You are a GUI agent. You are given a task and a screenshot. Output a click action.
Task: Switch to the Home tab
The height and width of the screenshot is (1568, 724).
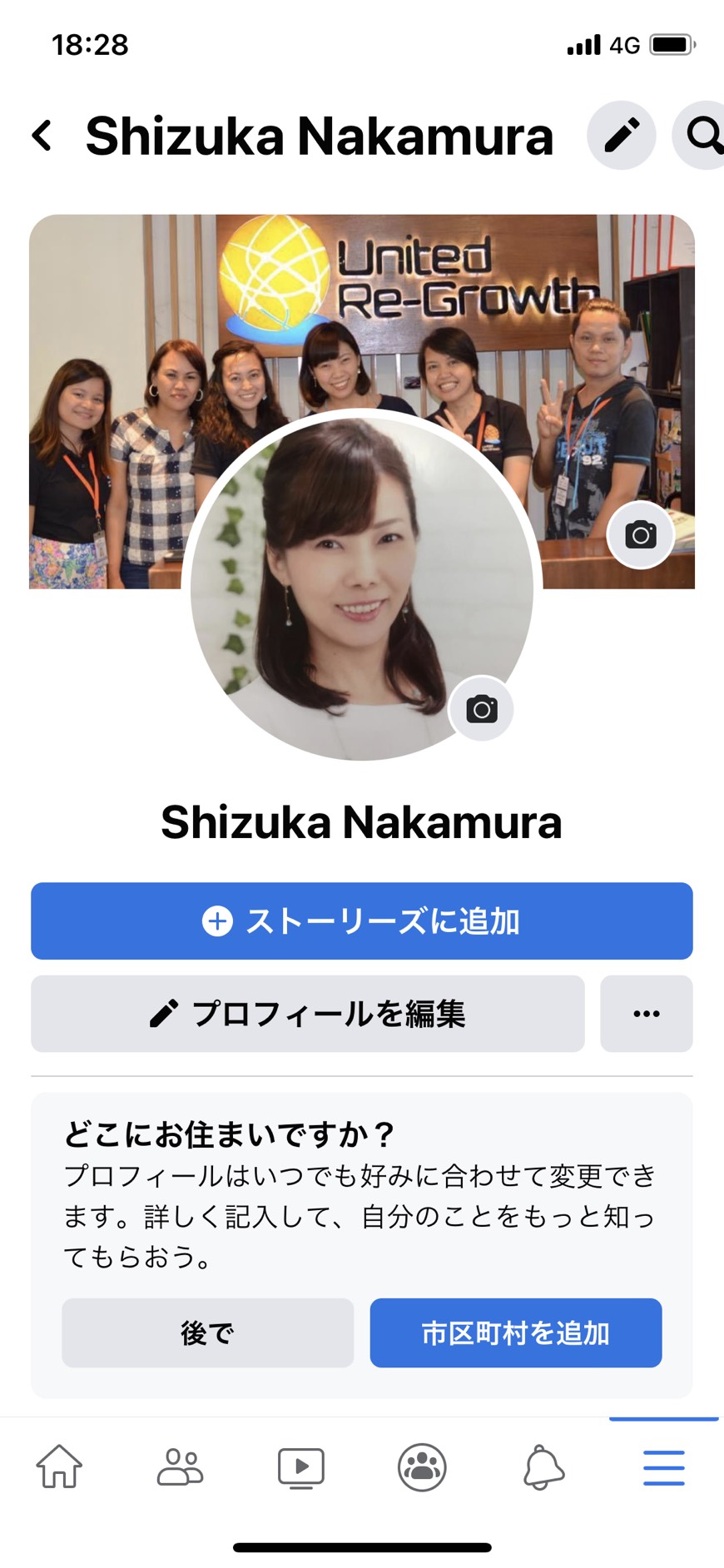click(60, 1466)
